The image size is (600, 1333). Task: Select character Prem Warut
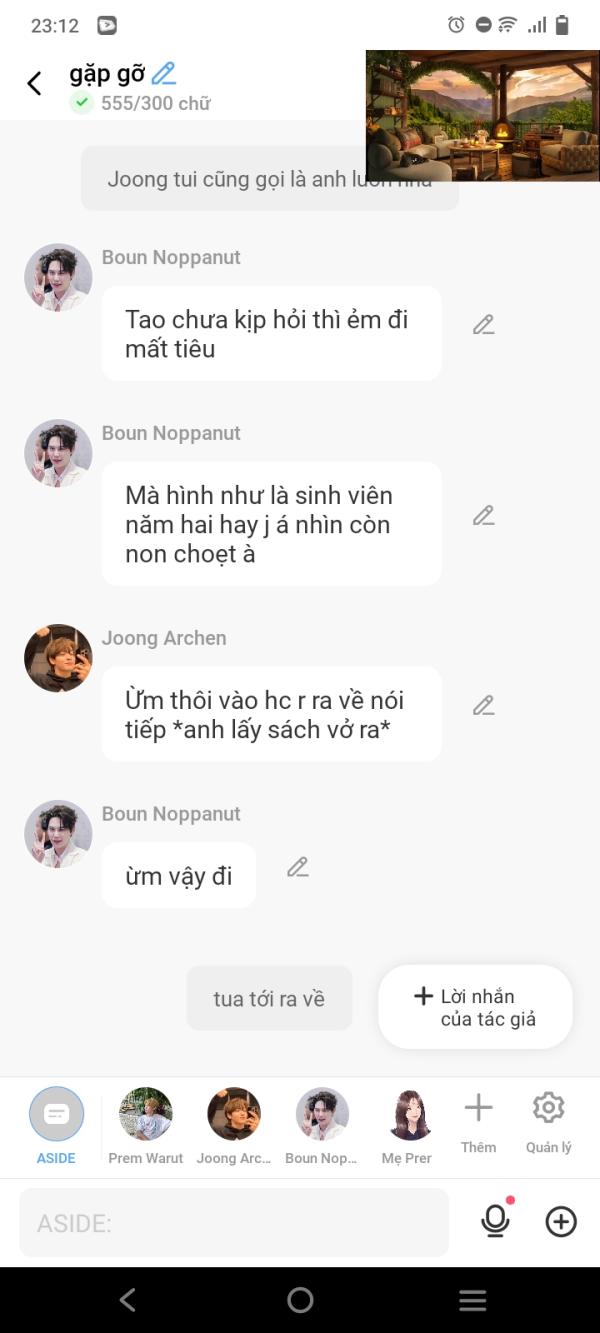coord(146,1127)
